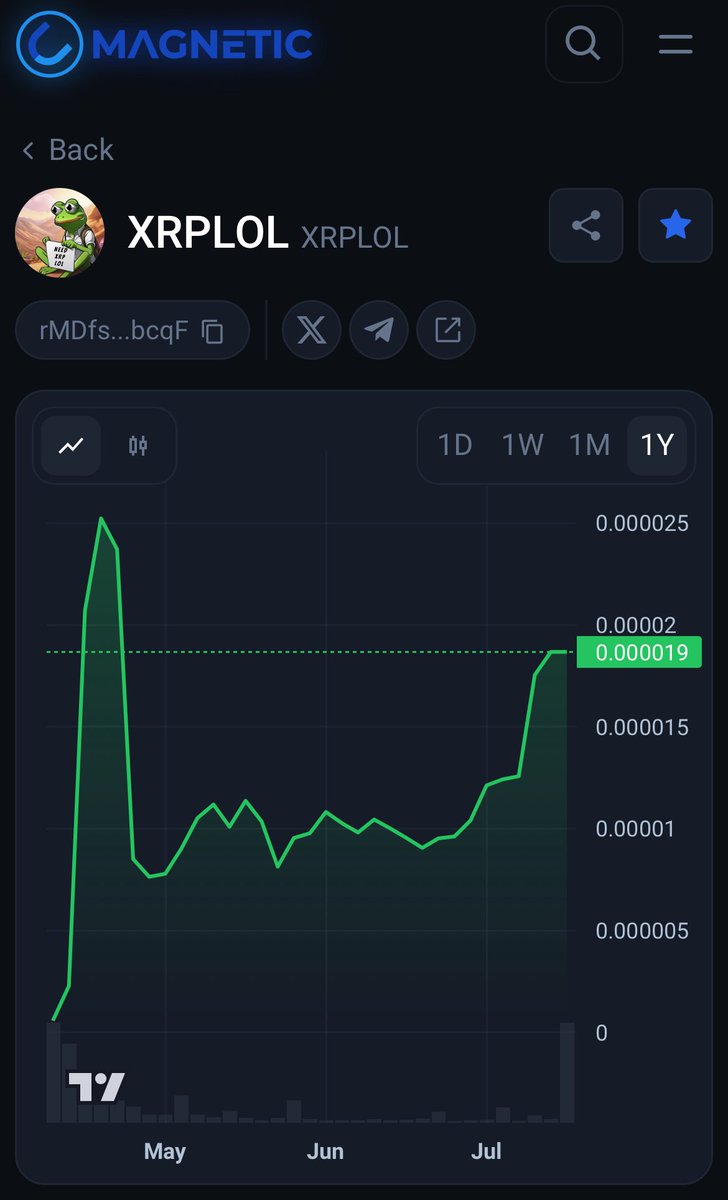Share the XRPLOL token
This screenshot has height=1200, width=728.
[x=586, y=225]
